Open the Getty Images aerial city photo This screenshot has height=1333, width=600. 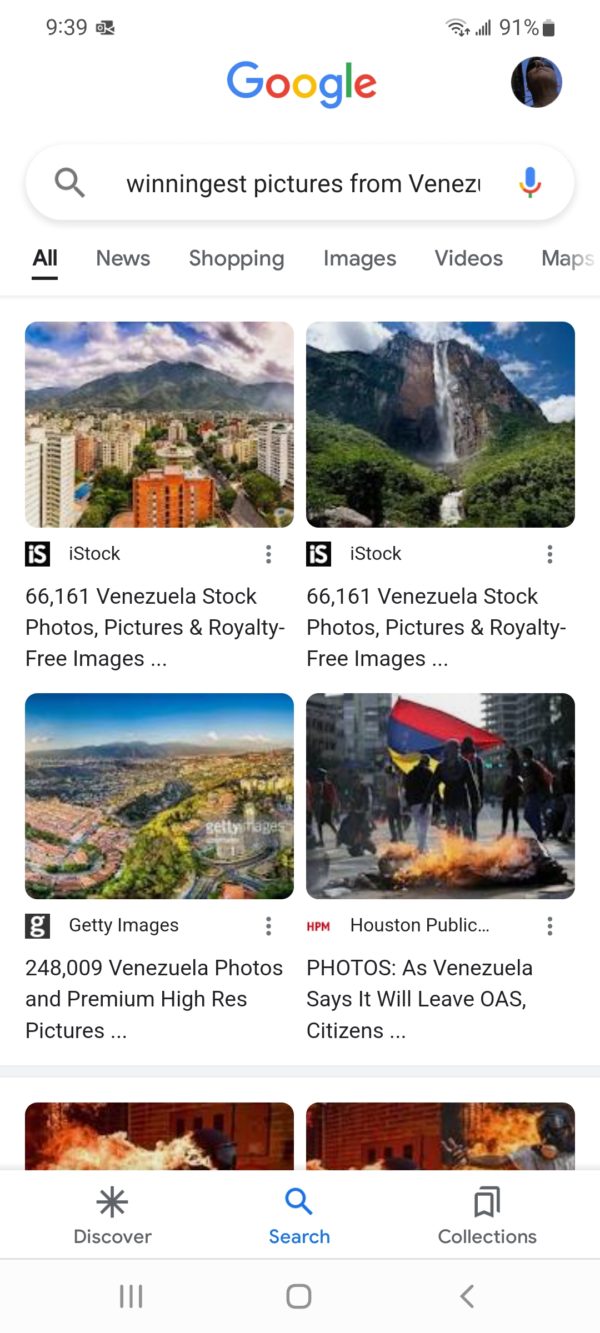click(159, 796)
